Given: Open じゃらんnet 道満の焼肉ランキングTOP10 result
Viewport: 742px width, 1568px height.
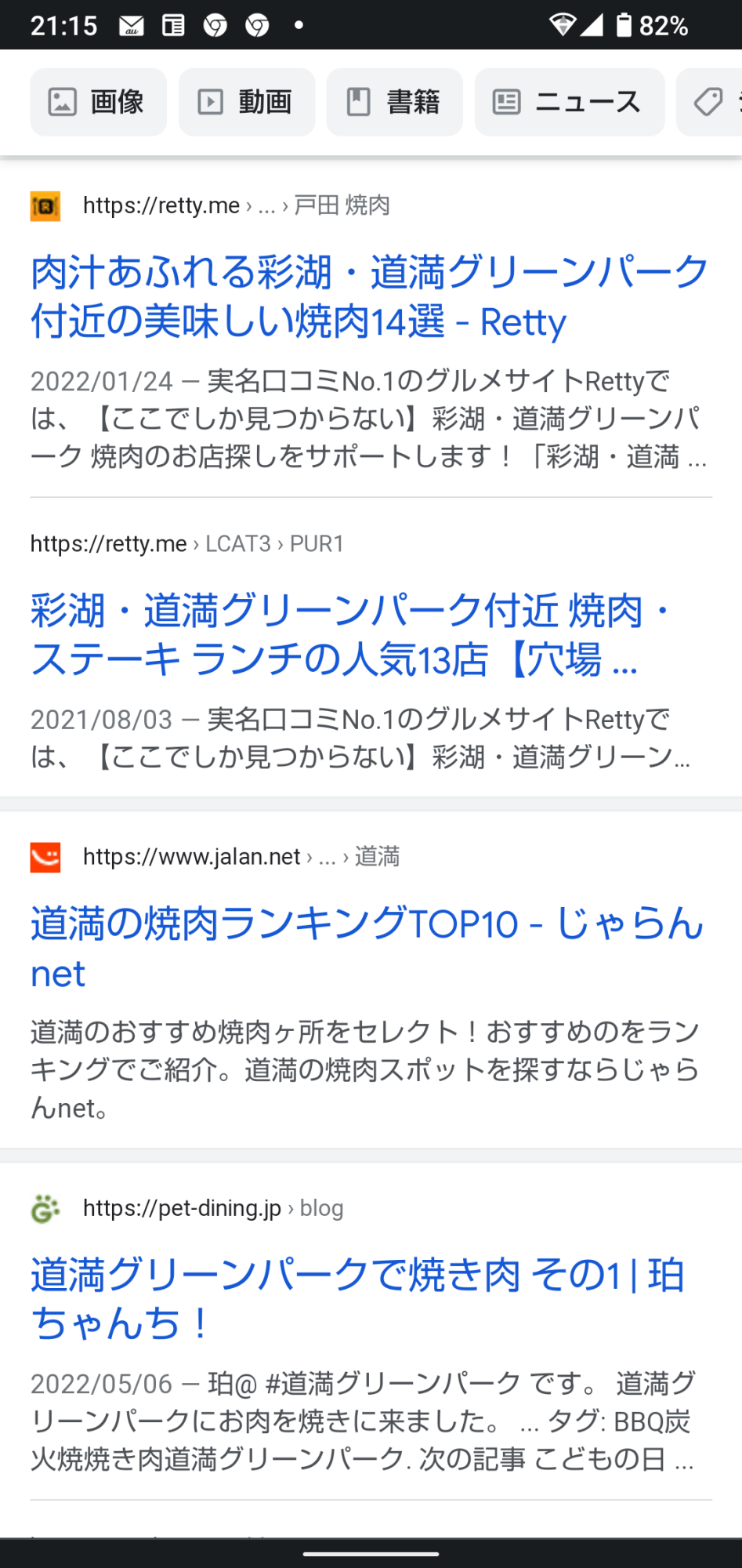Looking at the screenshot, I should coord(367,947).
